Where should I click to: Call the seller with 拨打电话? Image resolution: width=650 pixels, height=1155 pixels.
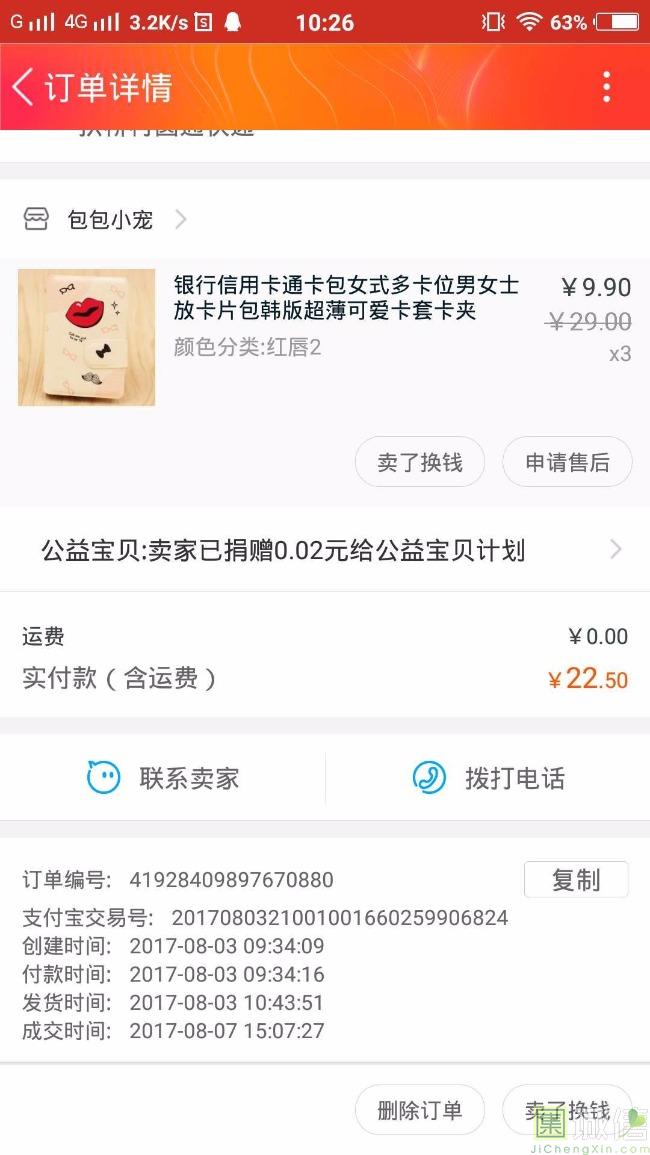490,778
